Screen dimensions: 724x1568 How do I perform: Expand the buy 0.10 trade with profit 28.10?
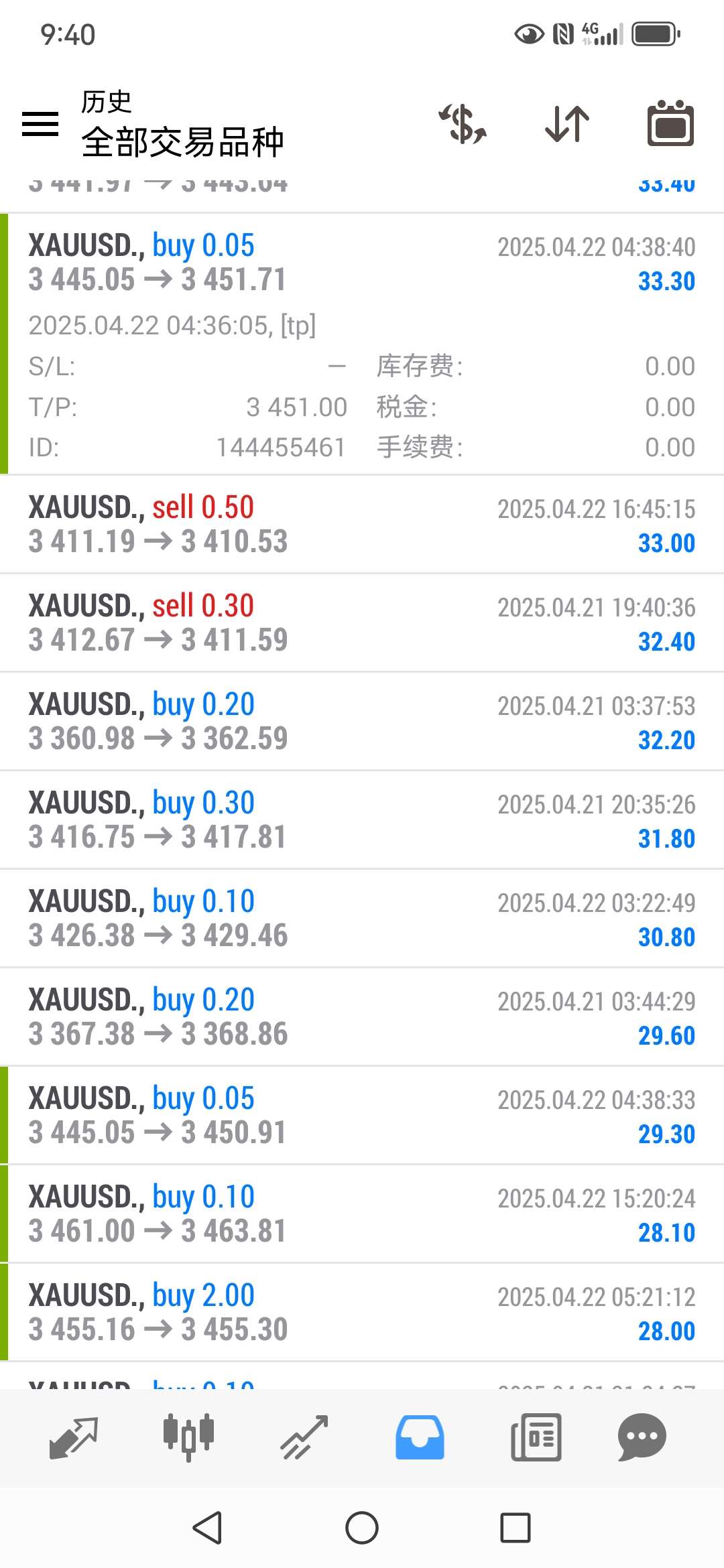click(362, 1214)
